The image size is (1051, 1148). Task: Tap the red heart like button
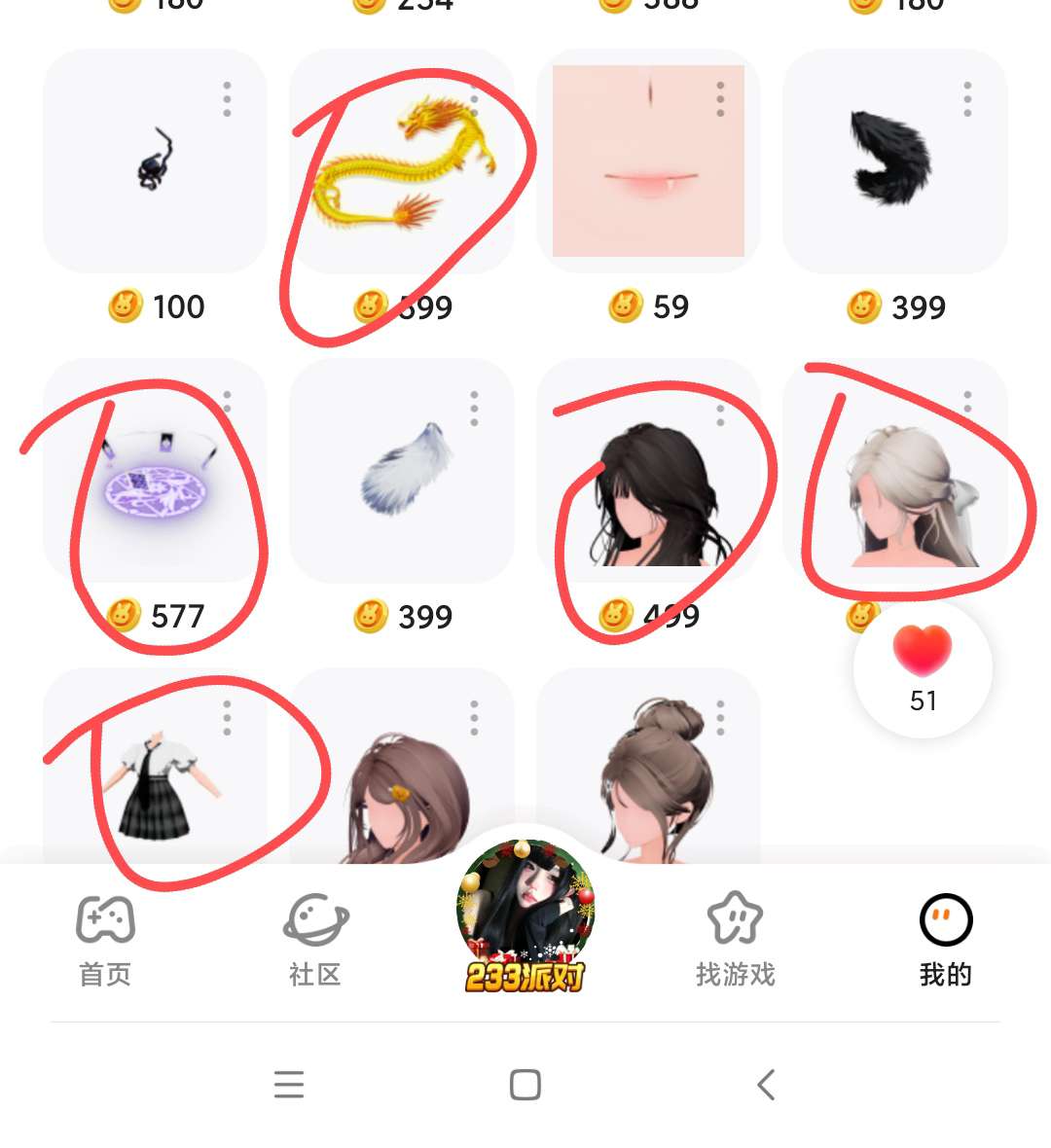923,652
